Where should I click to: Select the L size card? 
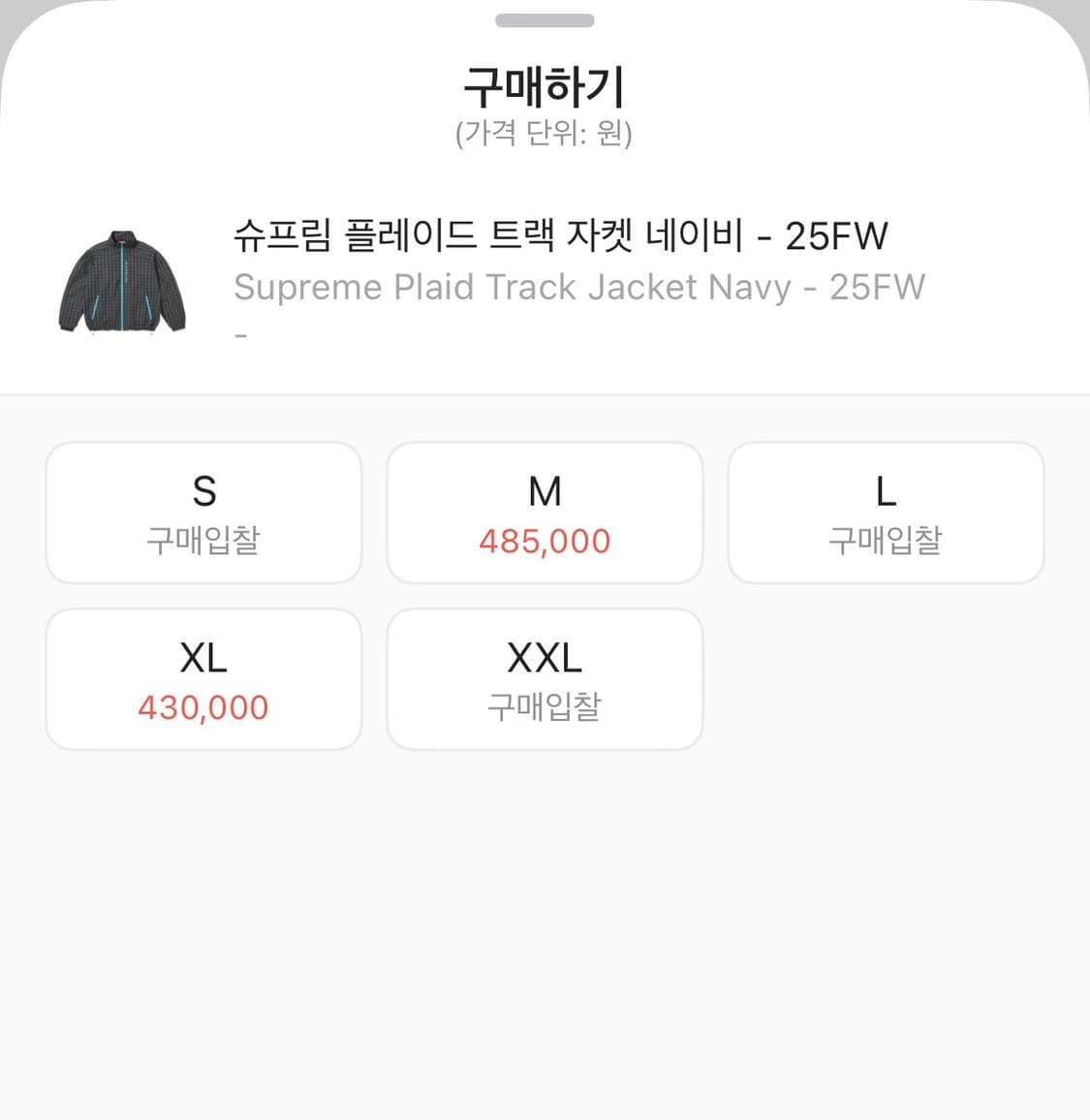pos(885,512)
